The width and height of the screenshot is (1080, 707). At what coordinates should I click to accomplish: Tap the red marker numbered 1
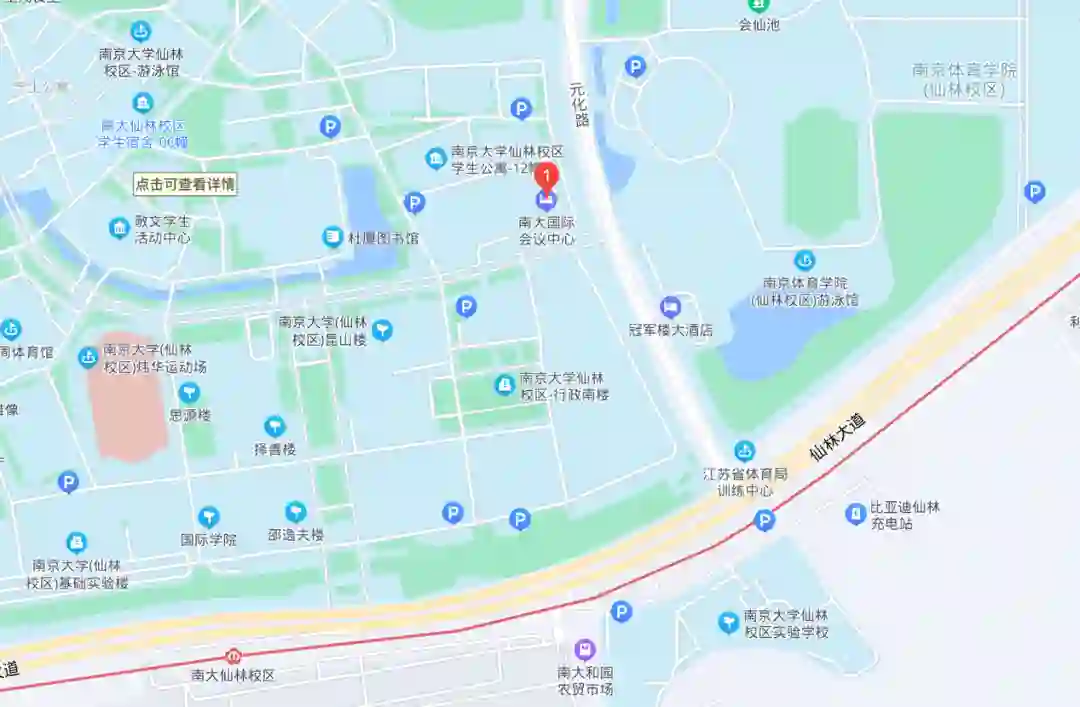pos(546,178)
